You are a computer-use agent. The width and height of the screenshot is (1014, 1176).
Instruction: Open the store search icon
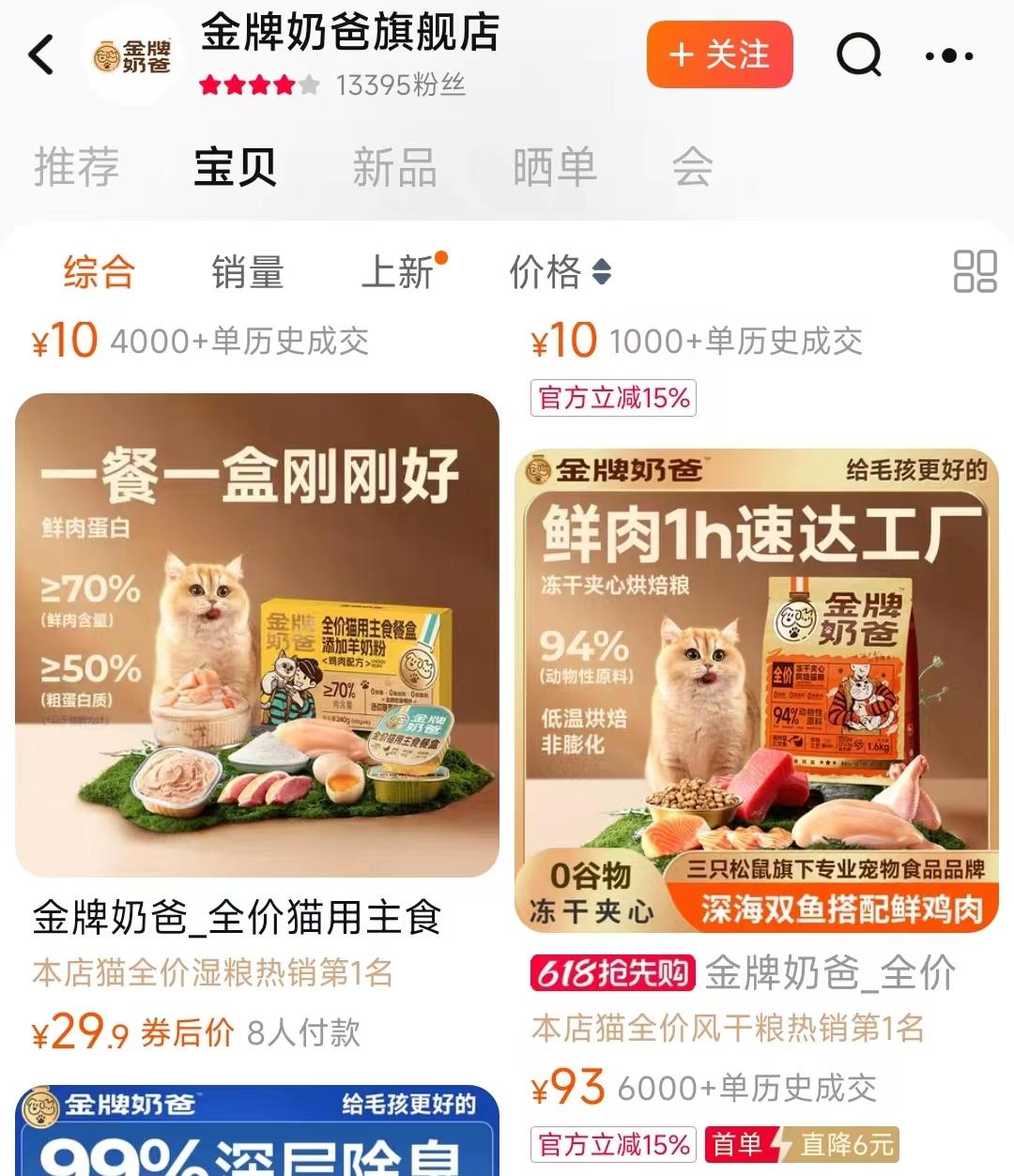858,55
